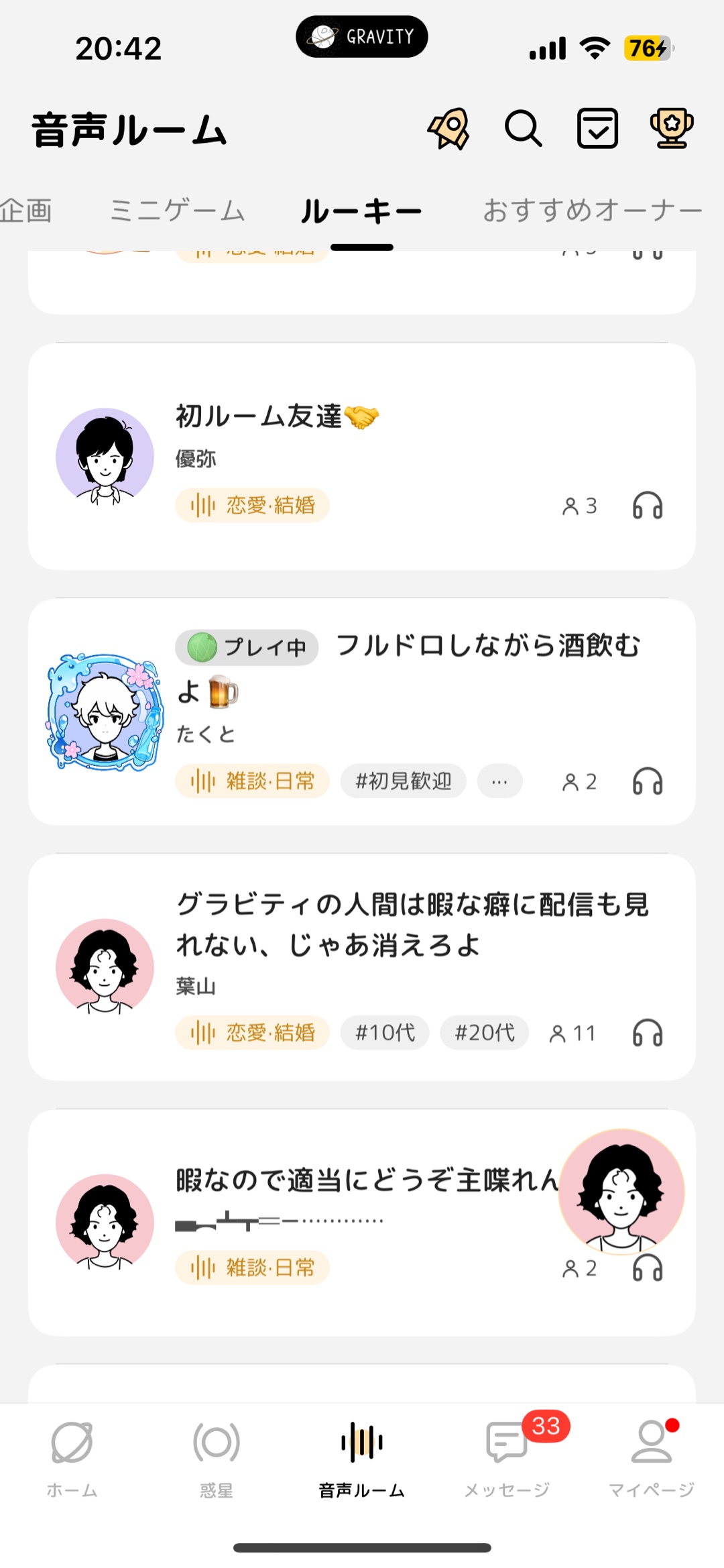The image size is (724, 1568).
Task: Open the mission checklist icon
Action: pyautogui.click(x=597, y=129)
